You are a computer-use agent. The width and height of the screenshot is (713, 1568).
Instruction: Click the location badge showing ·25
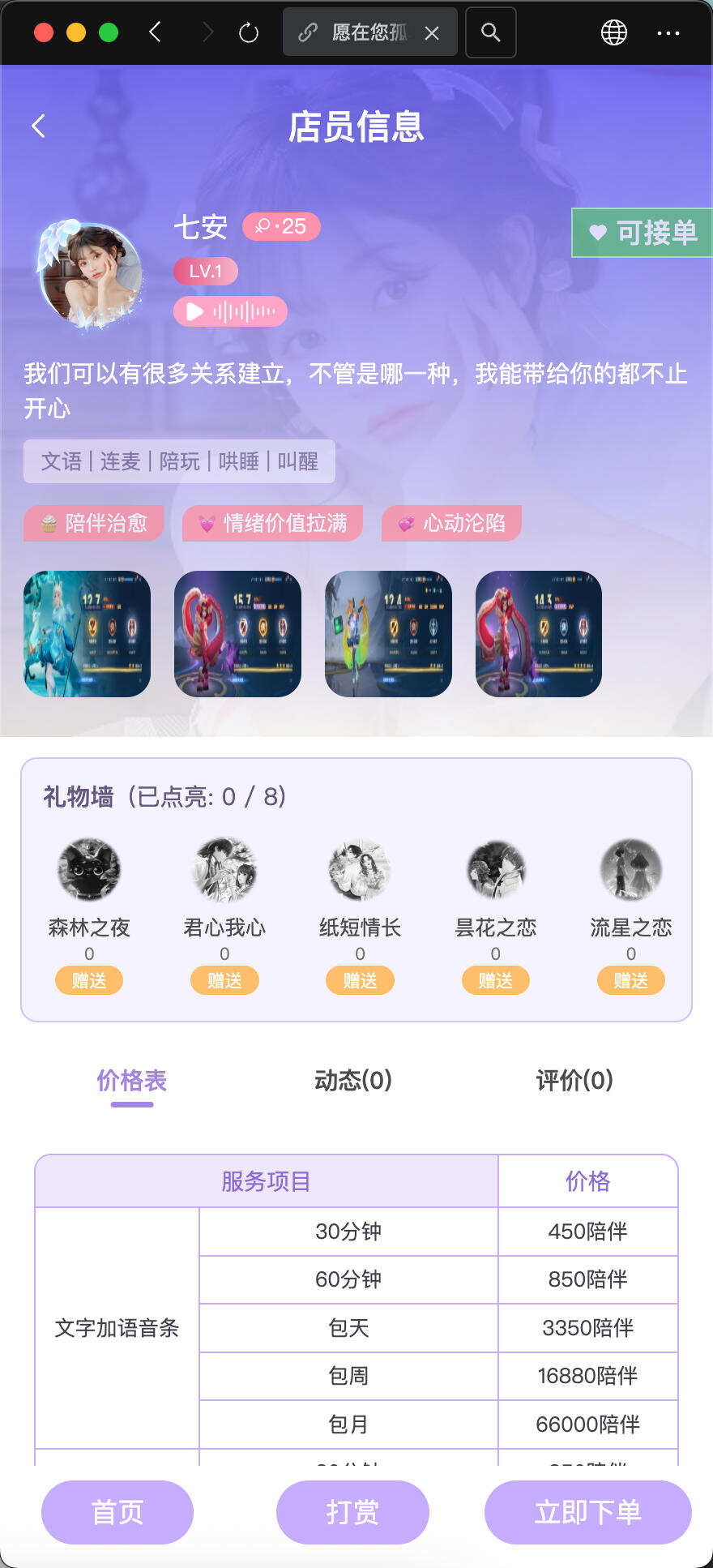coord(280,226)
